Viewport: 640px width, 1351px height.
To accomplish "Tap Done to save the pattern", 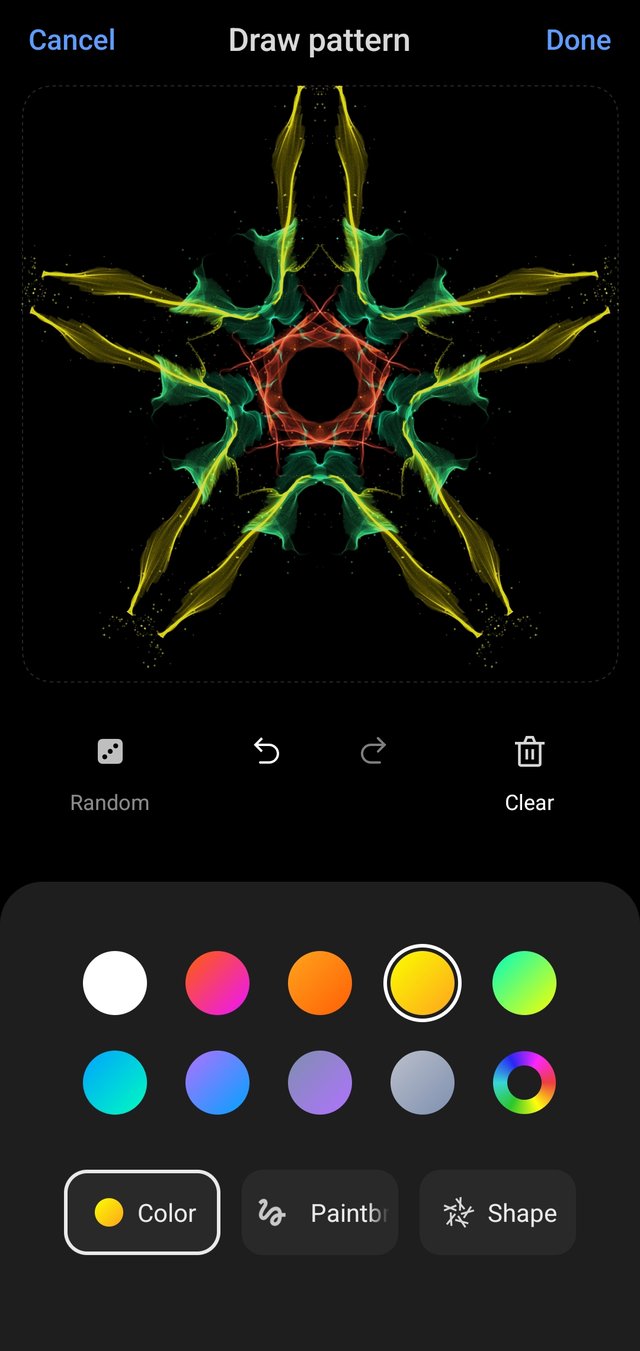I will (x=578, y=41).
